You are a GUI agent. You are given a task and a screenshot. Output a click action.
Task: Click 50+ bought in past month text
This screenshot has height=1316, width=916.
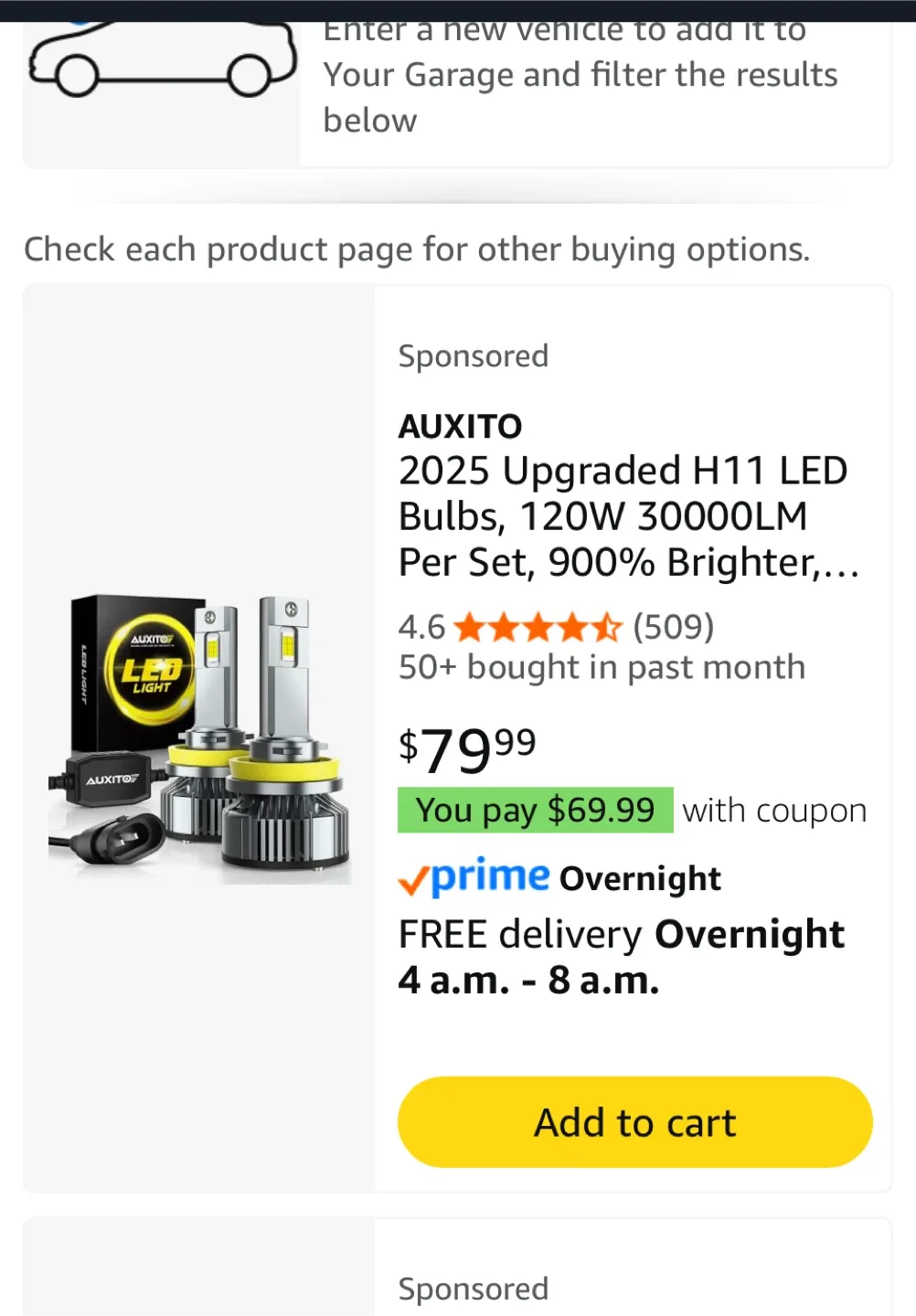pyautogui.click(x=602, y=667)
